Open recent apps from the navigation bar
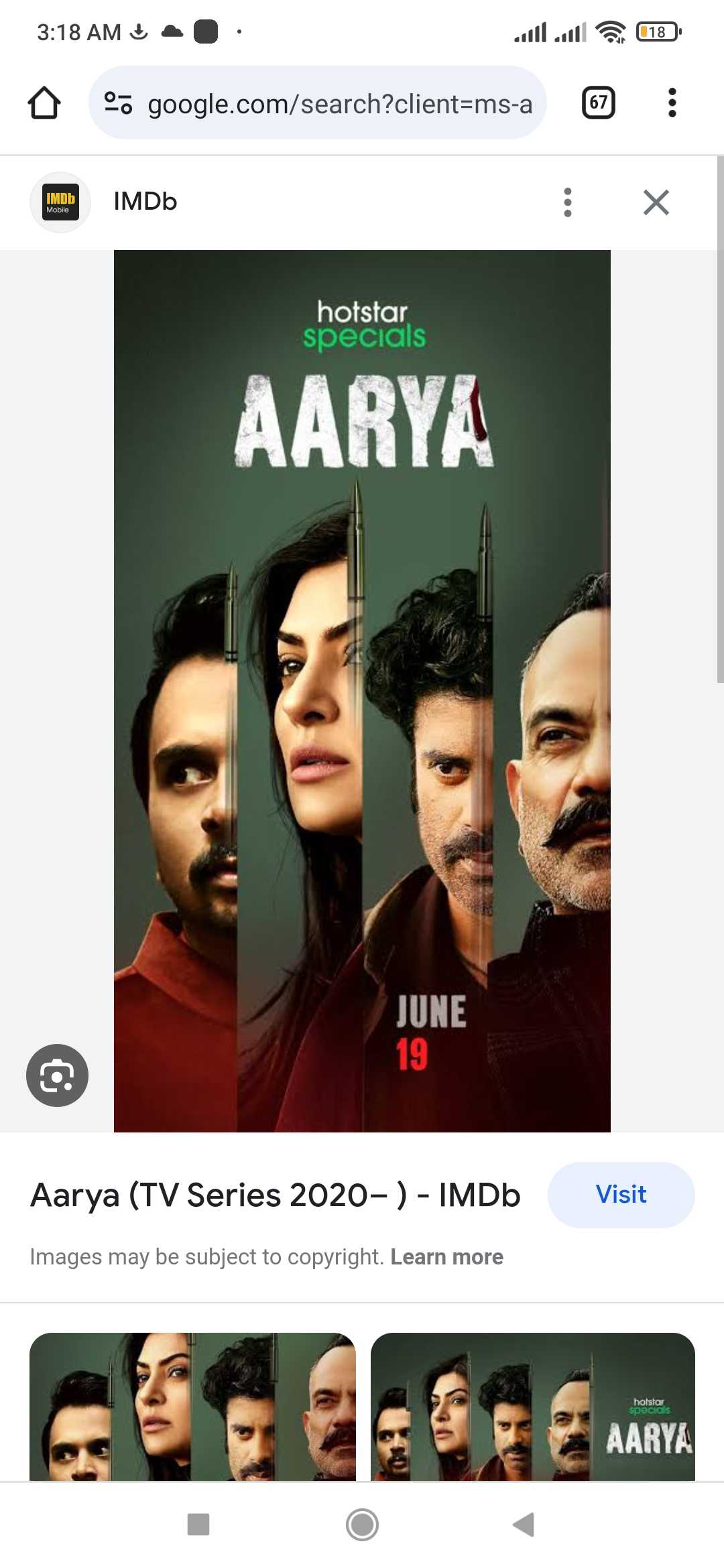Viewport: 724px width, 1568px height. pyautogui.click(x=198, y=1524)
